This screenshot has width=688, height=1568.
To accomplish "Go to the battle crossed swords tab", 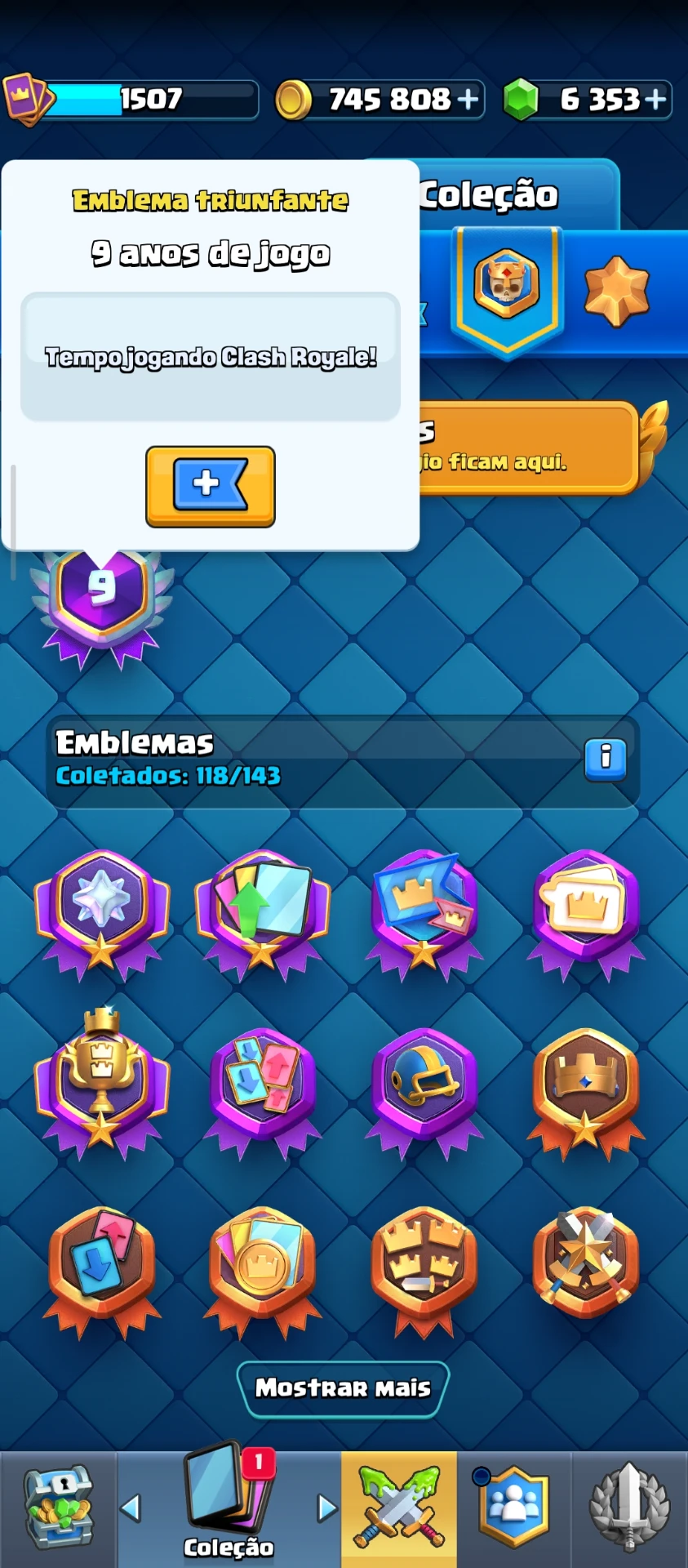I will click(399, 1508).
